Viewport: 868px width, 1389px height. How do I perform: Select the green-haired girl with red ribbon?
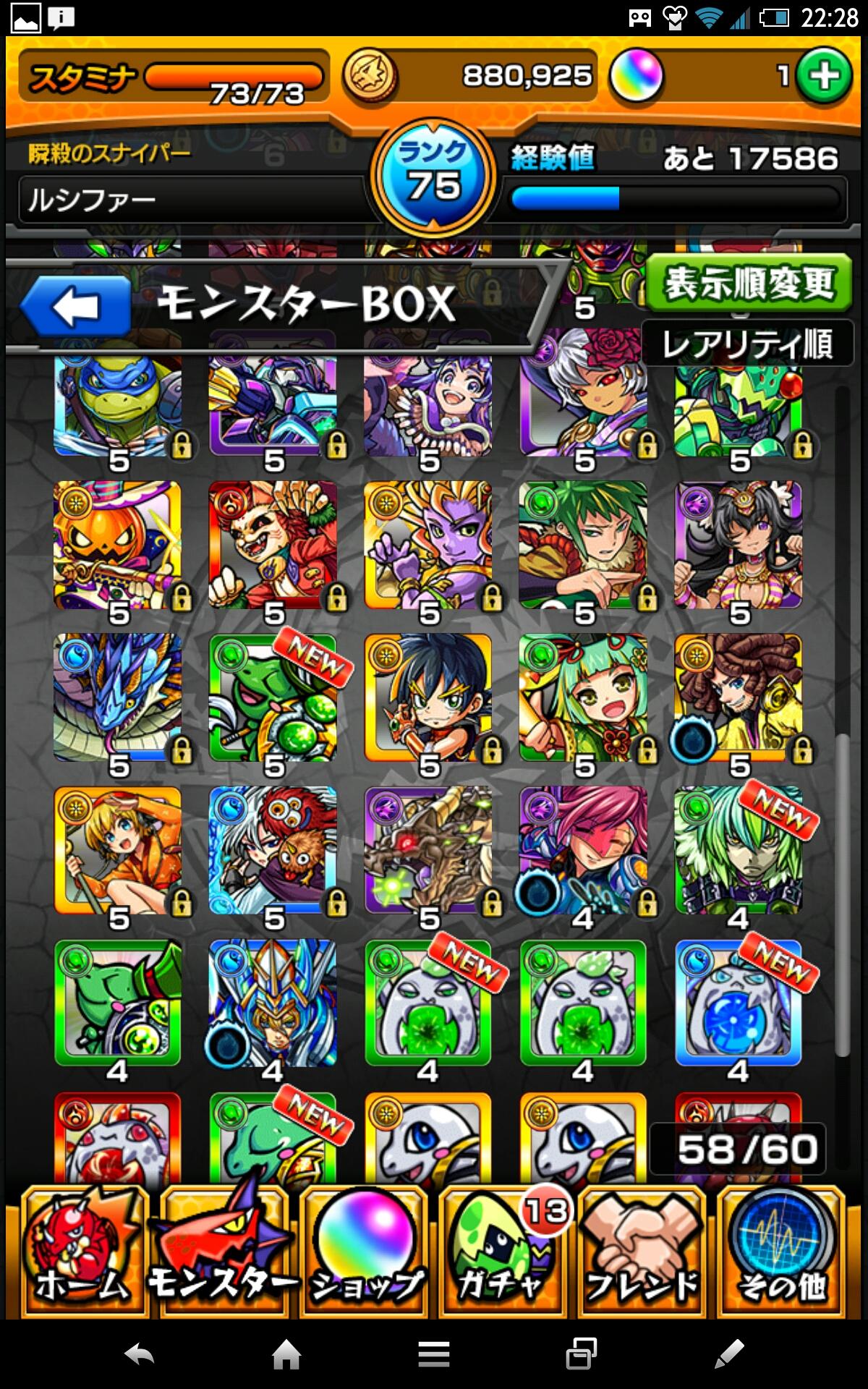(x=583, y=698)
